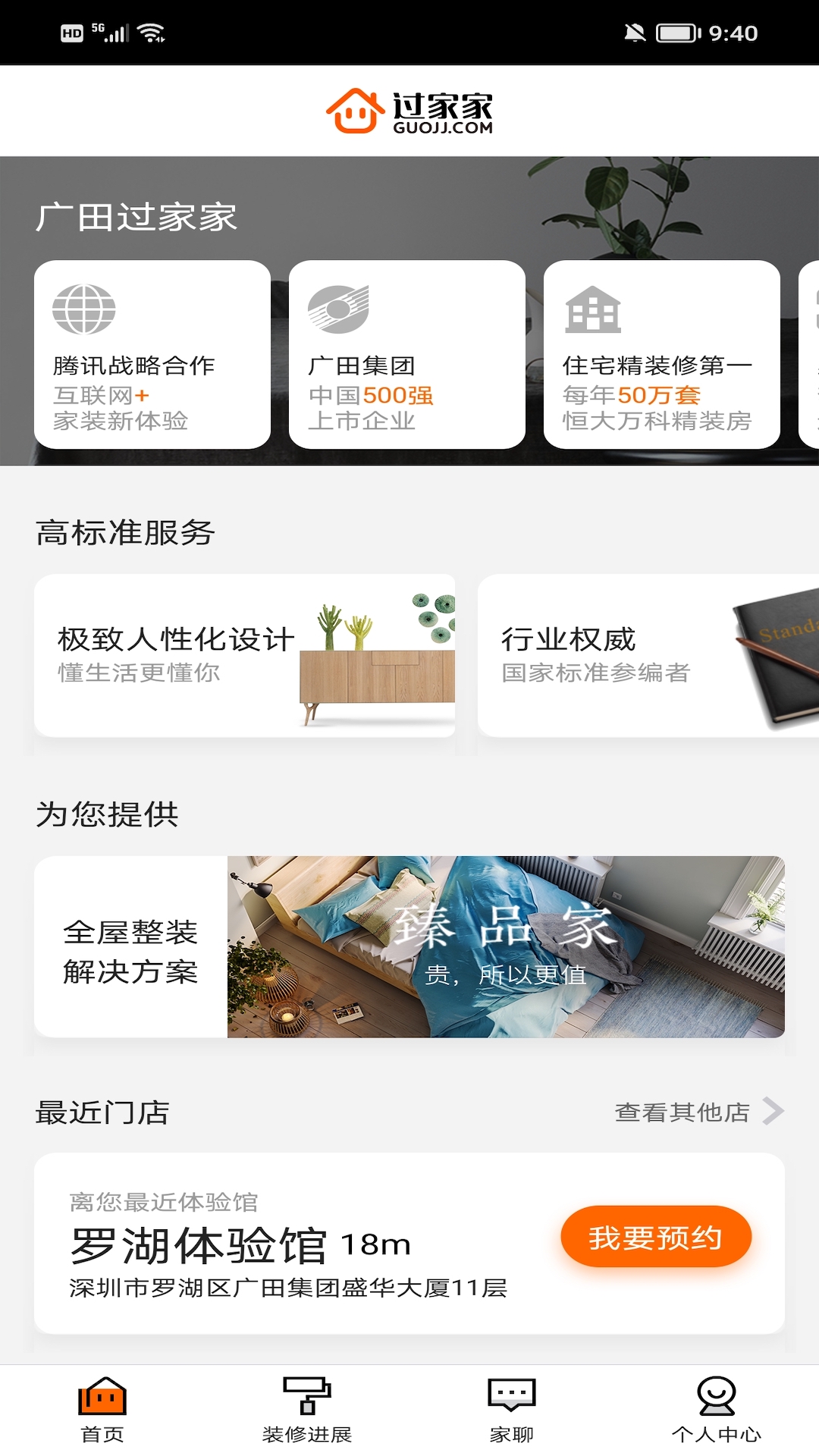Tap the 过家家 house logo at top
This screenshot has height=1456, width=819.
coord(409,111)
